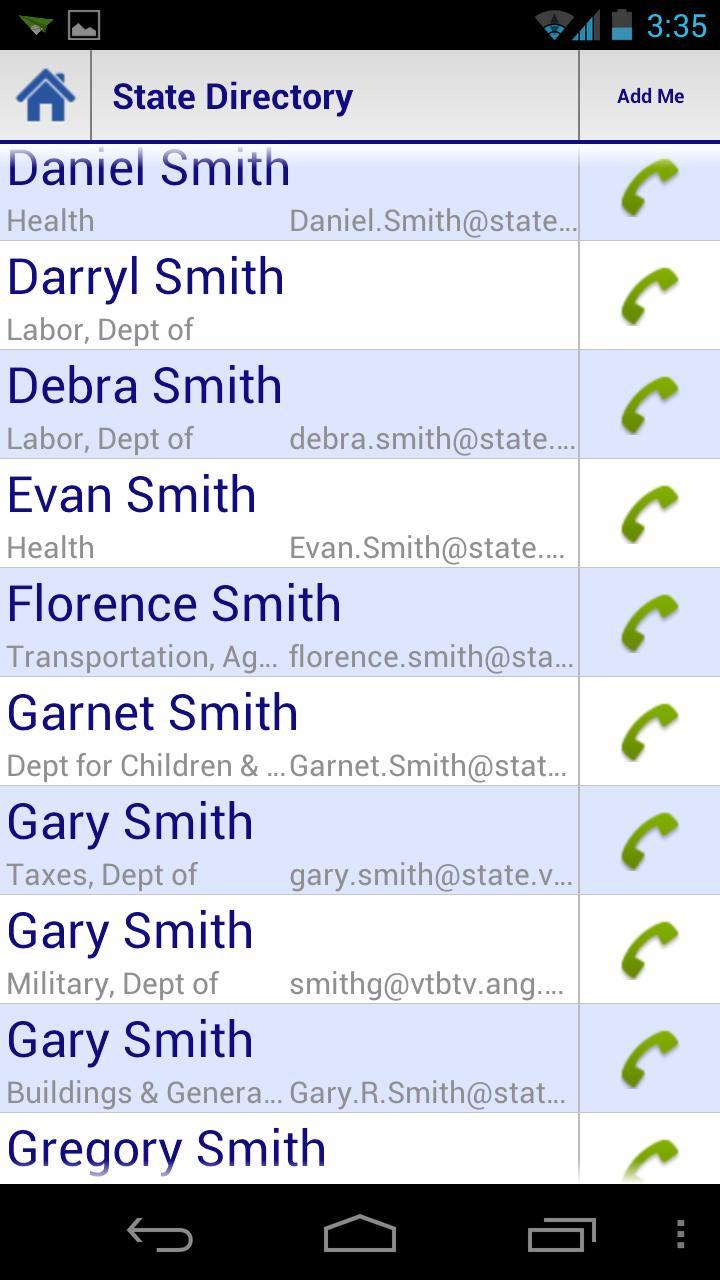This screenshot has height=1280, width=720.
Task: Open Gregory Smith's directory entry
Action: (289, 1150)
